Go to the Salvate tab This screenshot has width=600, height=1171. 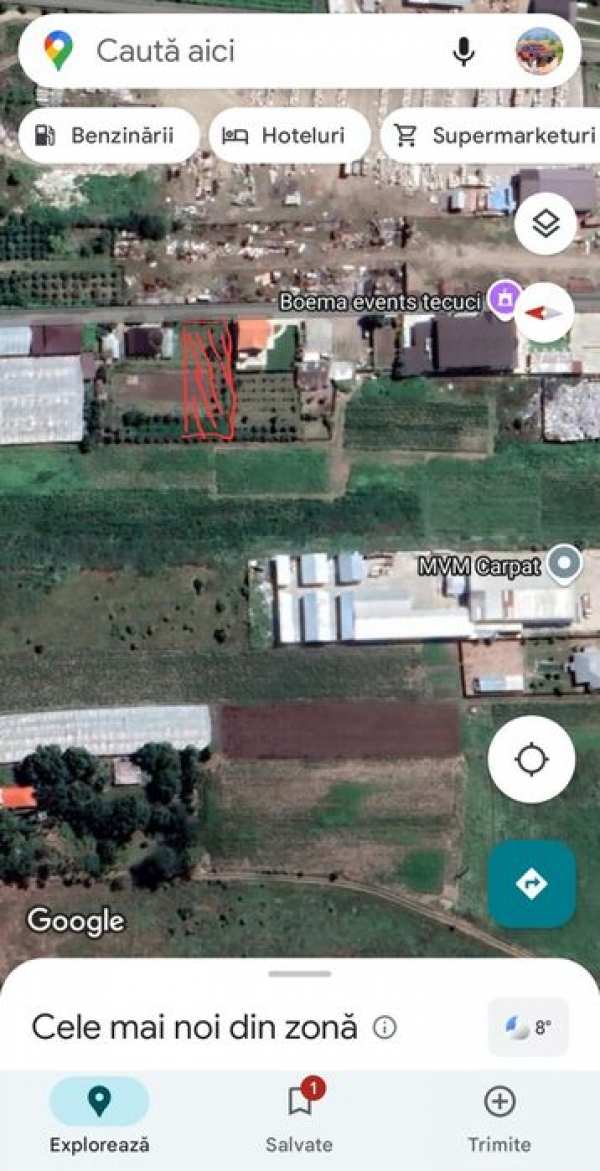coord(299,1115)
